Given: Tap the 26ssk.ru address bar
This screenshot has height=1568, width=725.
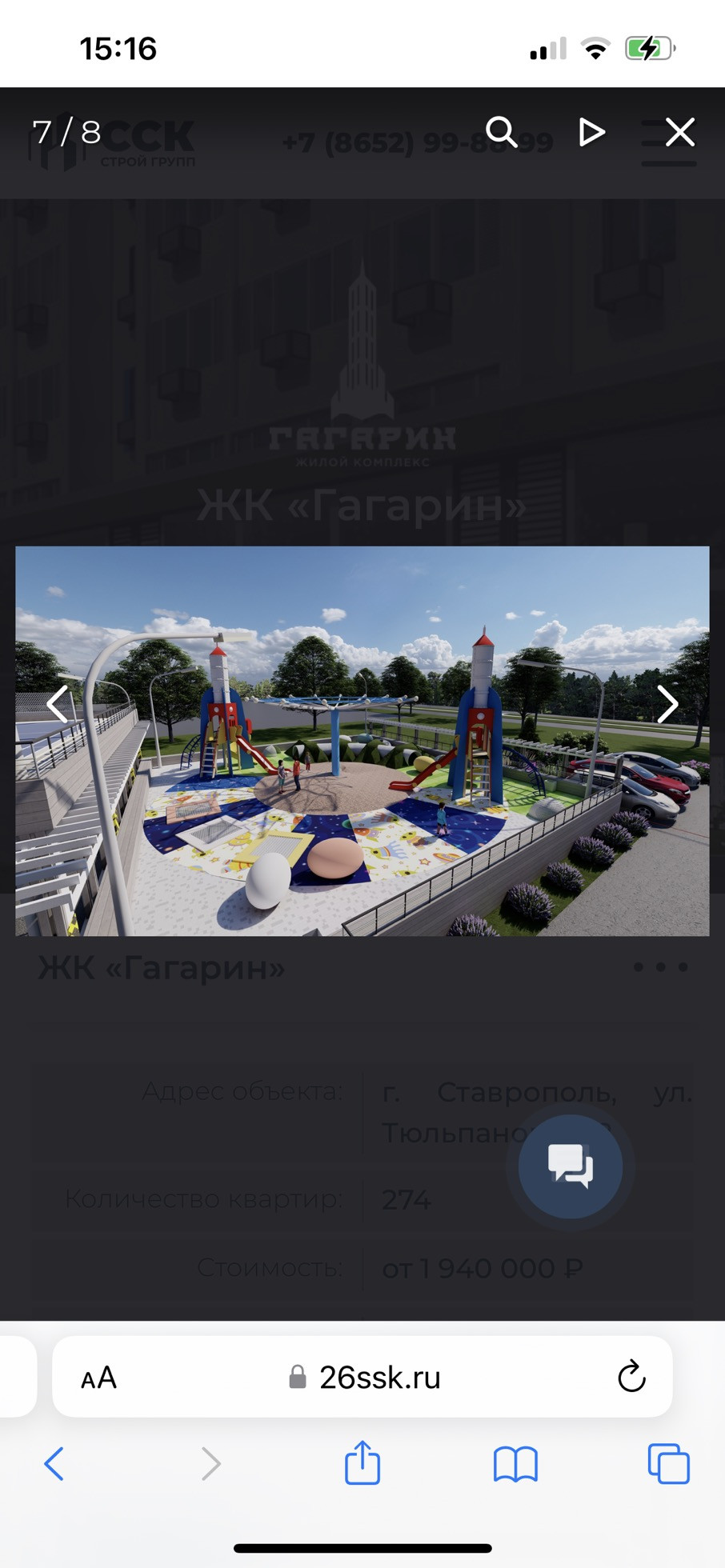Looking at the screenshot, I should point(362,1377).
